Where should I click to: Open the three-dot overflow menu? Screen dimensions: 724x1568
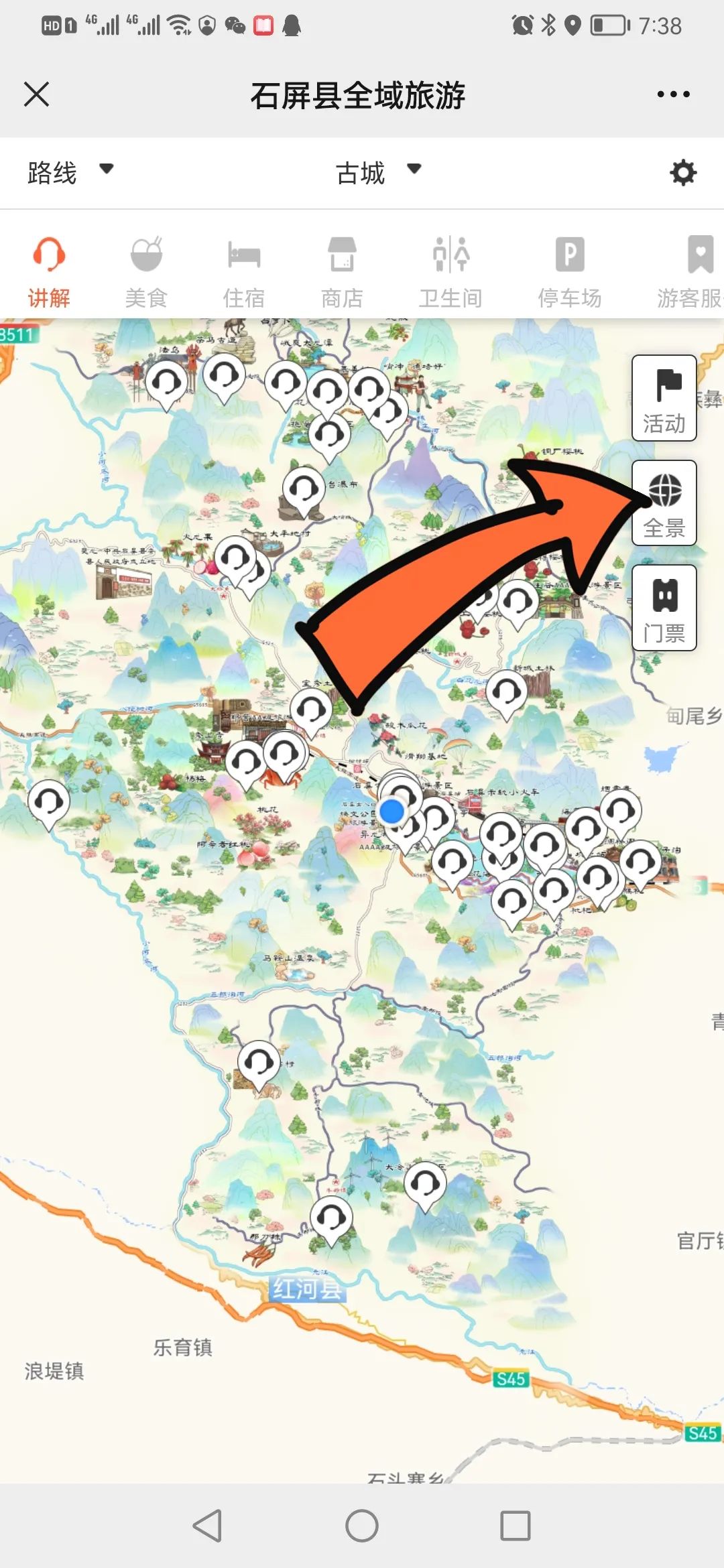click(673, 94)
